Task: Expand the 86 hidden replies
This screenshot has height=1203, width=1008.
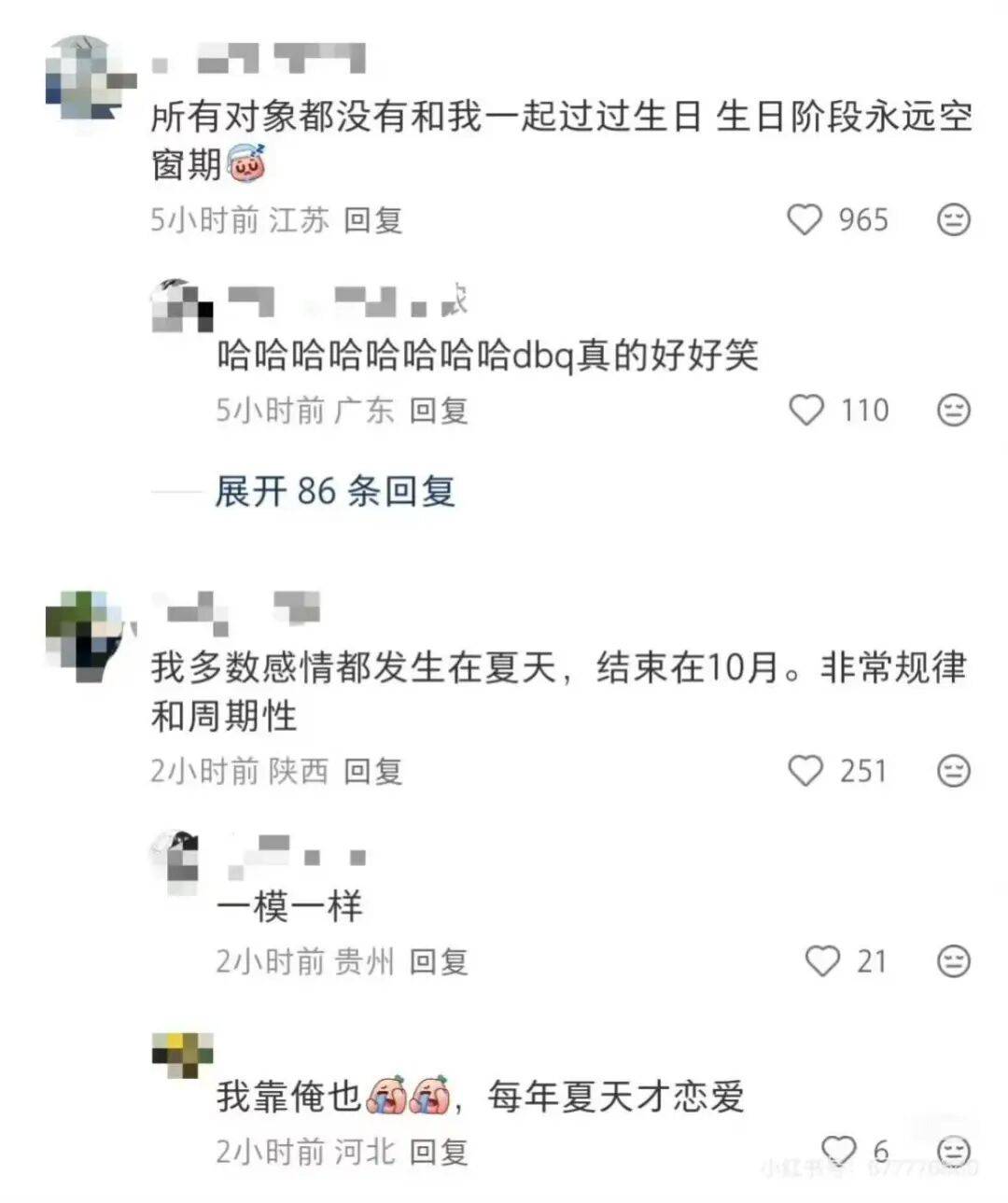Action: point(334,491)
